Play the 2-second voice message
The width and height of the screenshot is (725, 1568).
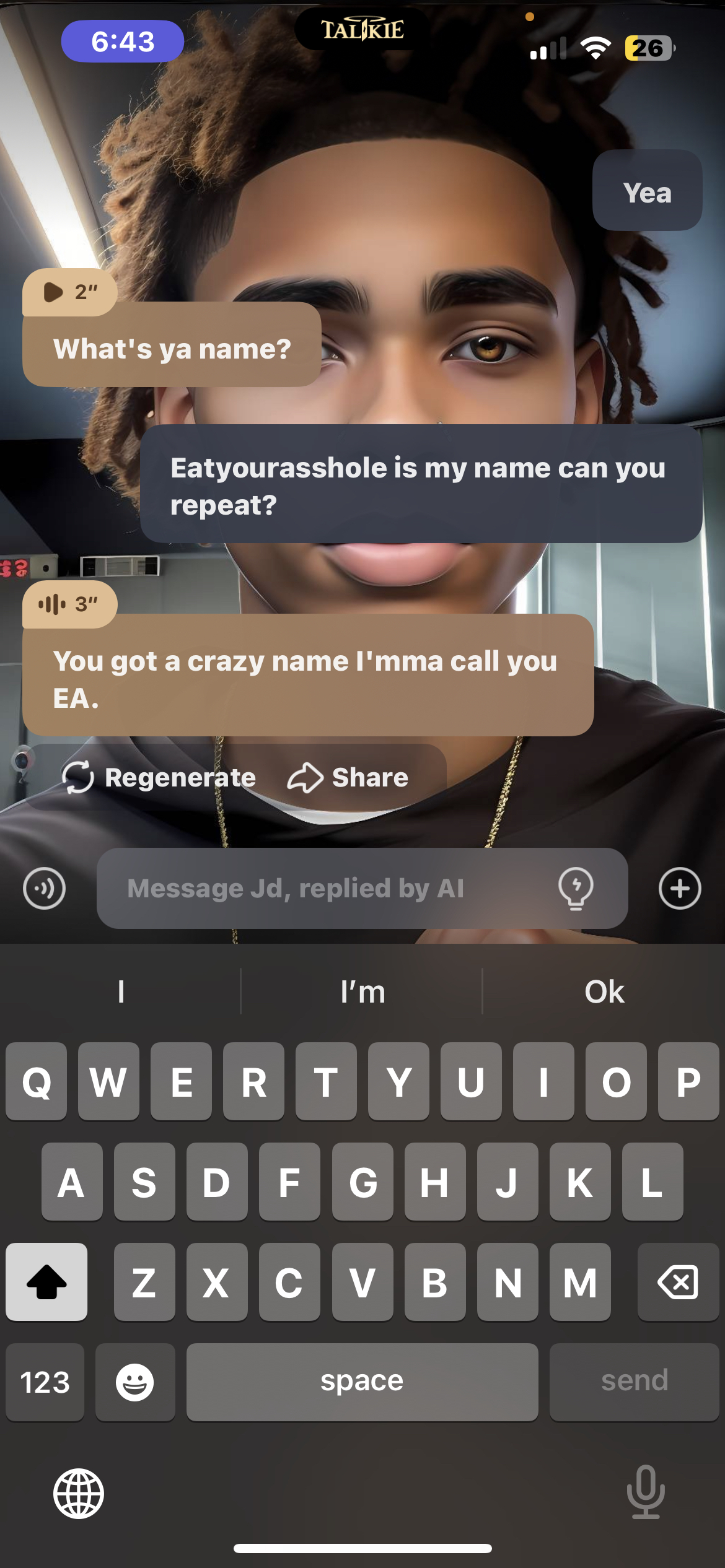pos(68,292)
